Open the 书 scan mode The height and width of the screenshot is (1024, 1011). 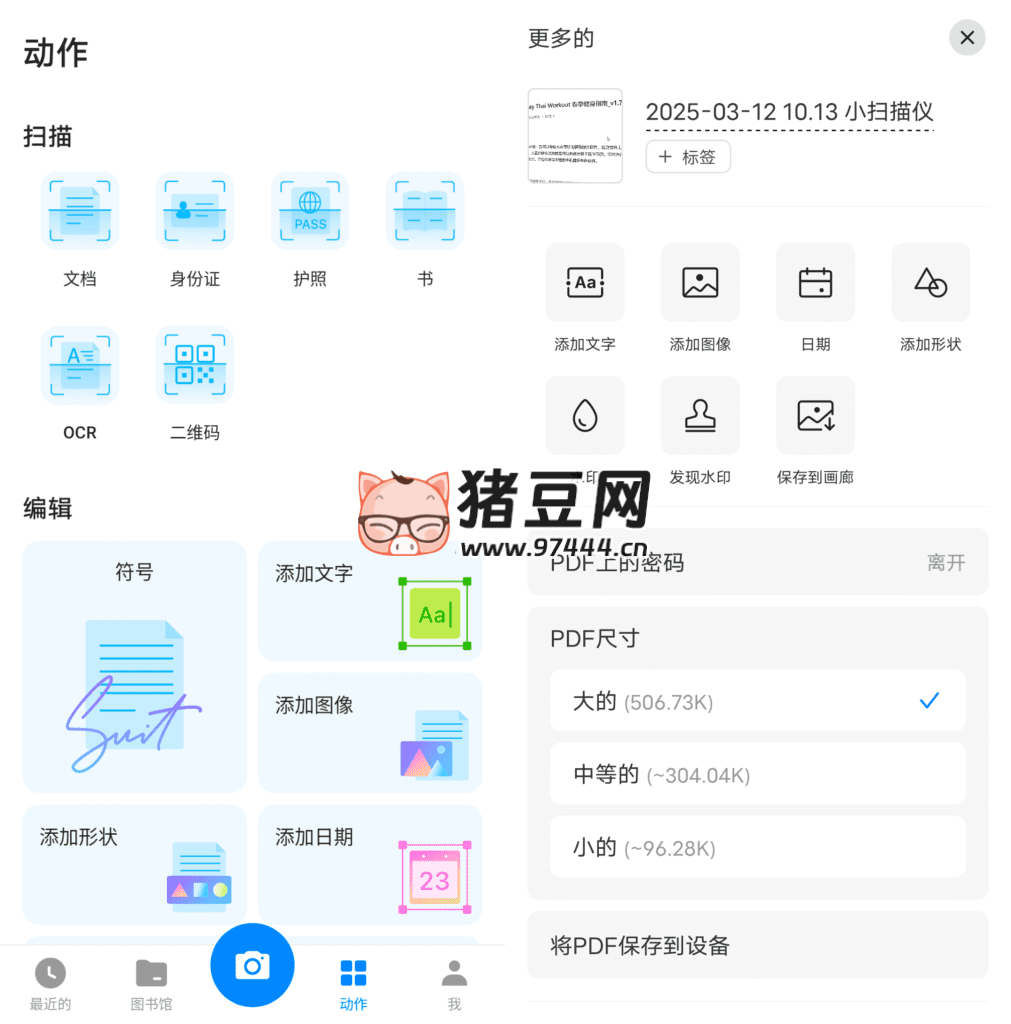click(x=425, y=212)
